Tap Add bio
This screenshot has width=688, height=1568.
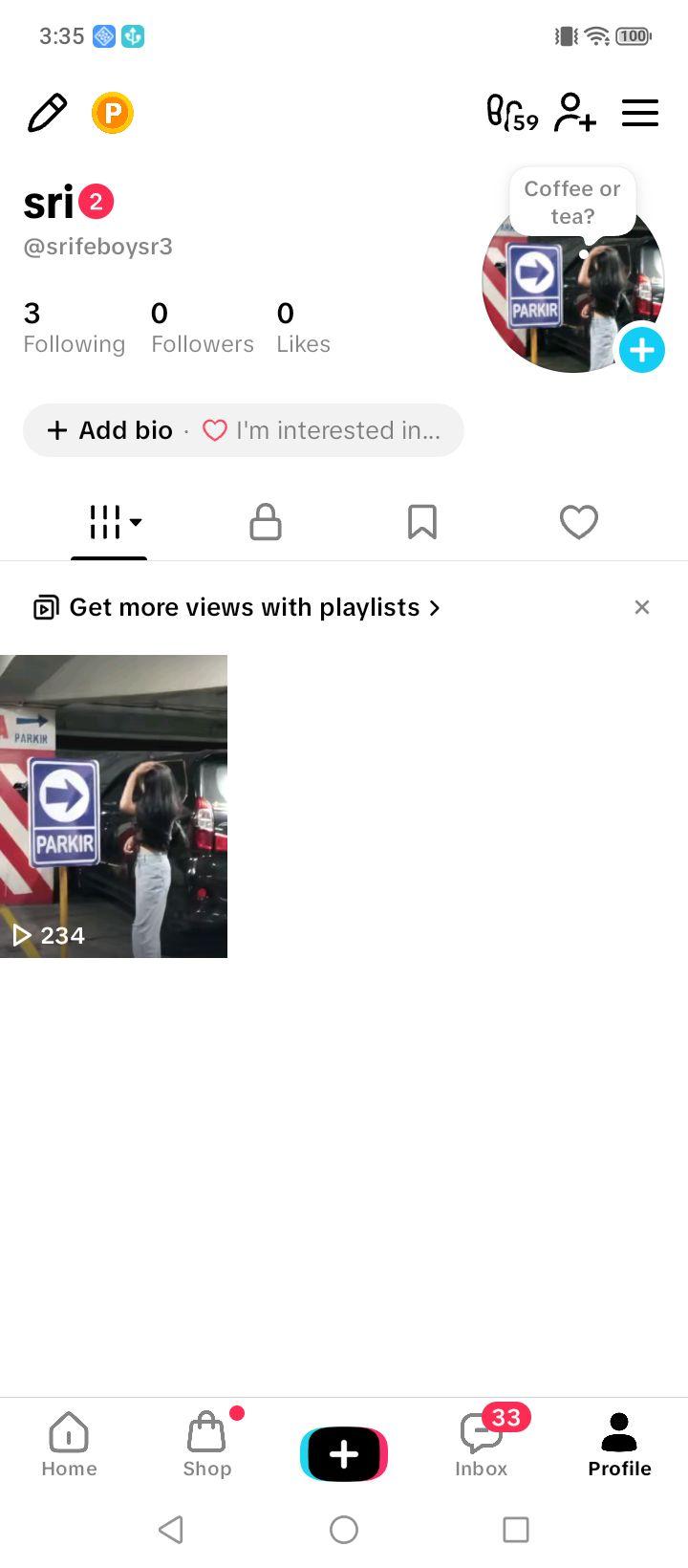click(110, 430)
